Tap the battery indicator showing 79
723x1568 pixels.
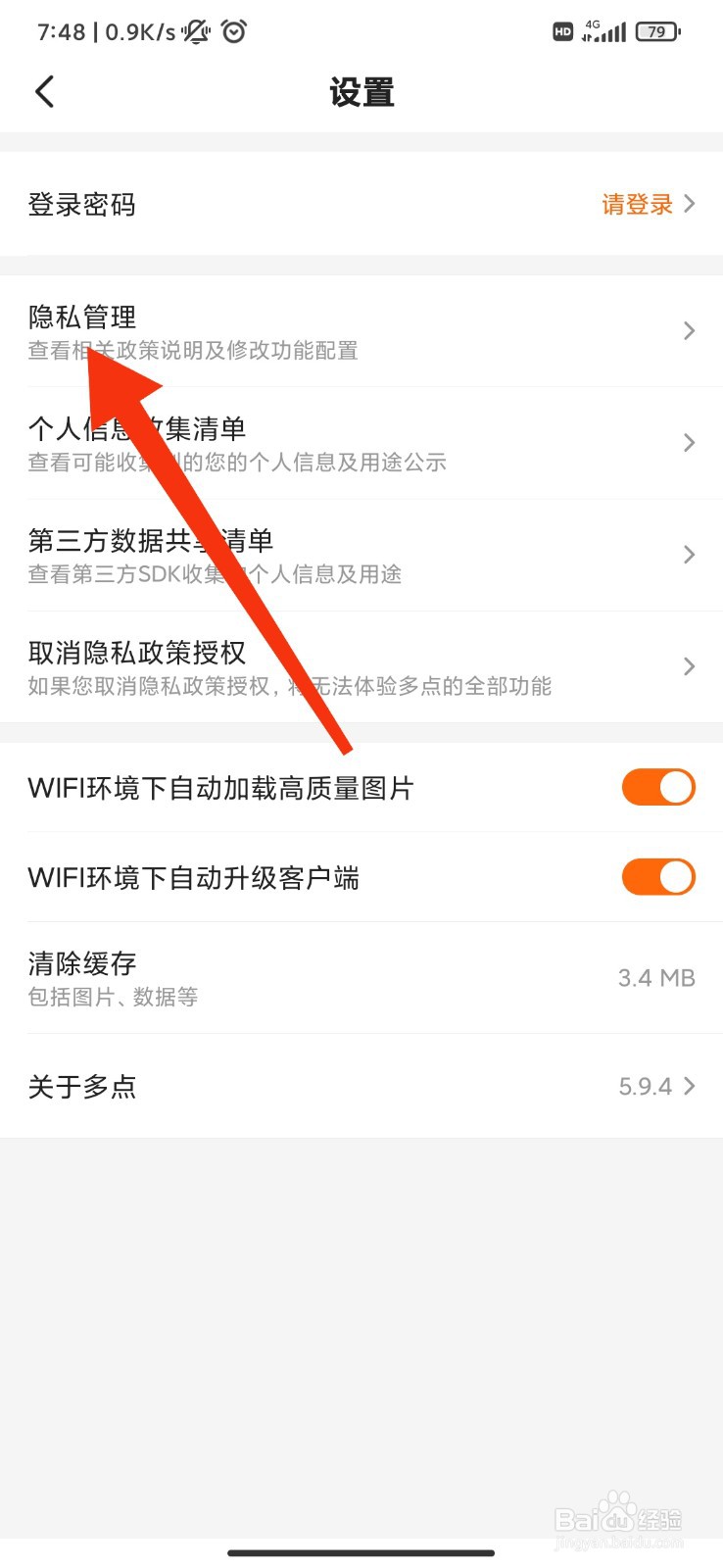pyautogui.click(x=655, y=31)
